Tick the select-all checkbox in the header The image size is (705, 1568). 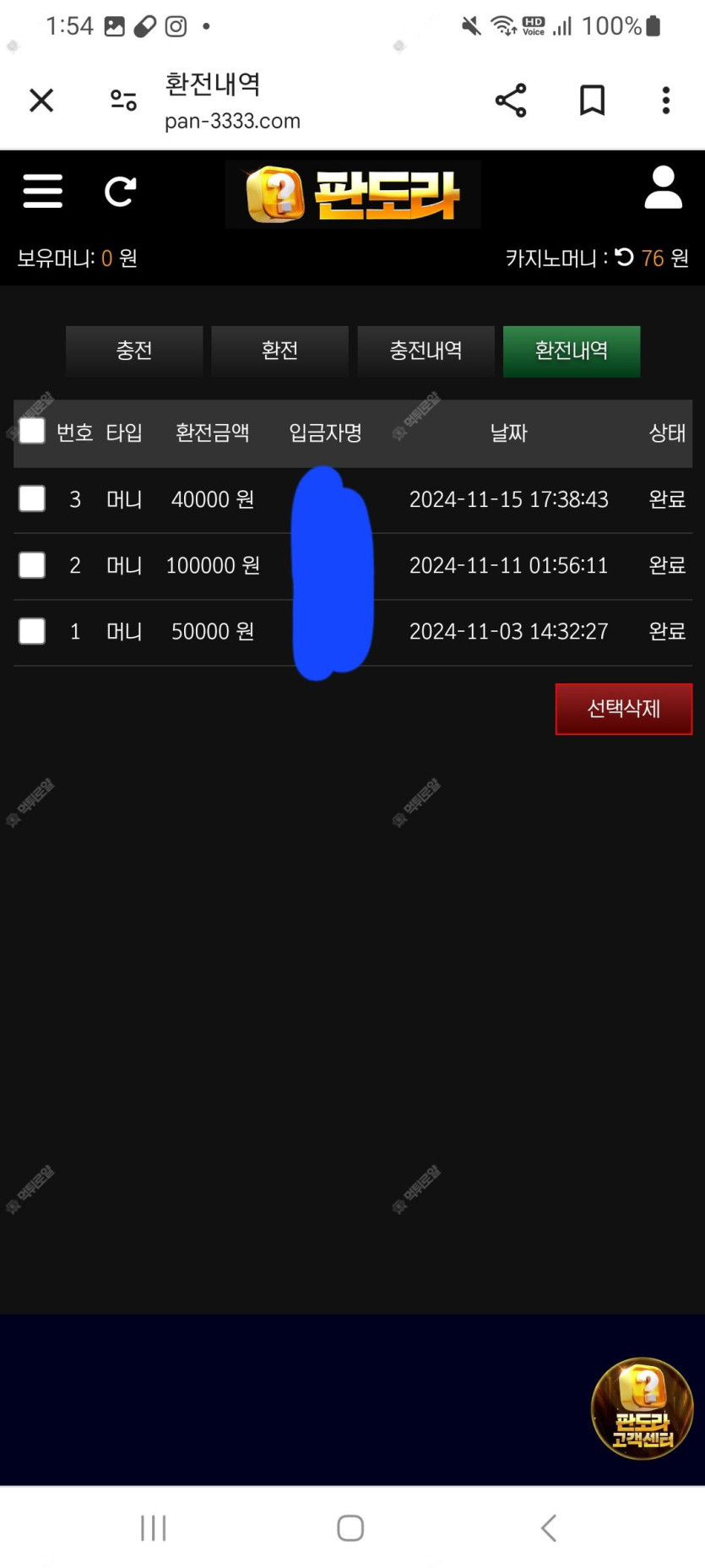(32, 432)
